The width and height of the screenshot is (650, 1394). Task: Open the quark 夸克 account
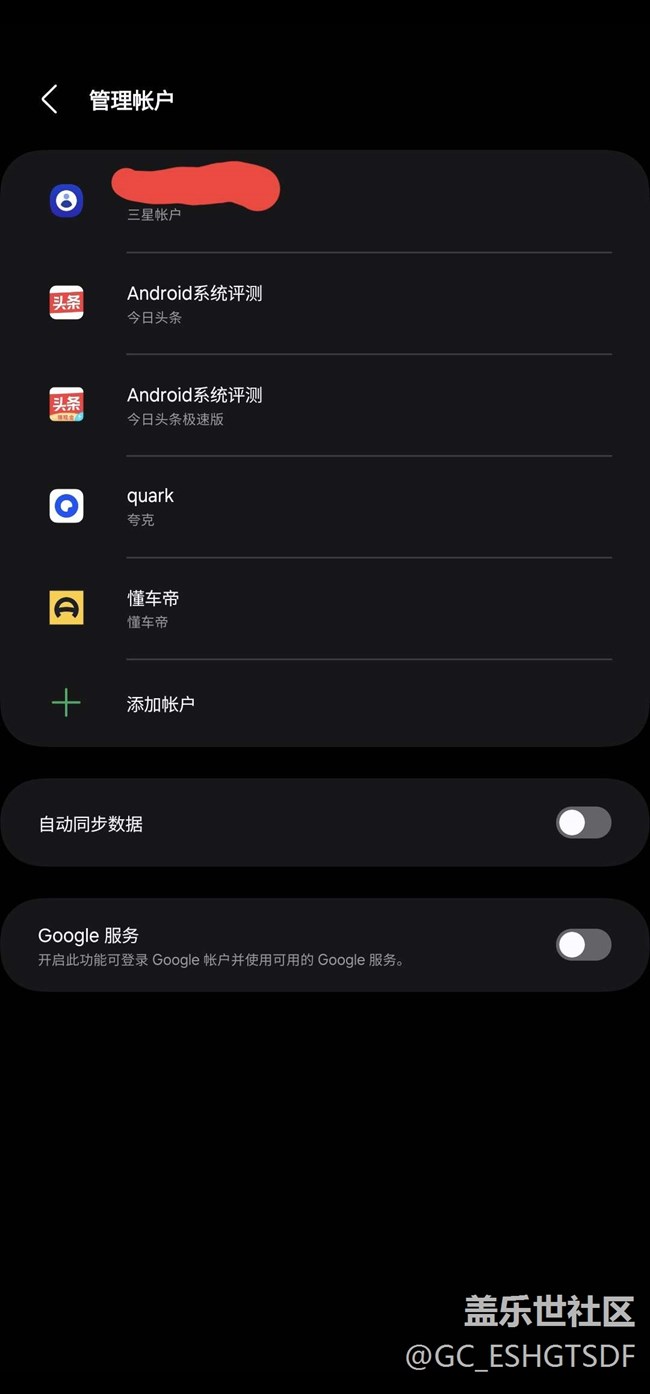click(x=325, y=506)
